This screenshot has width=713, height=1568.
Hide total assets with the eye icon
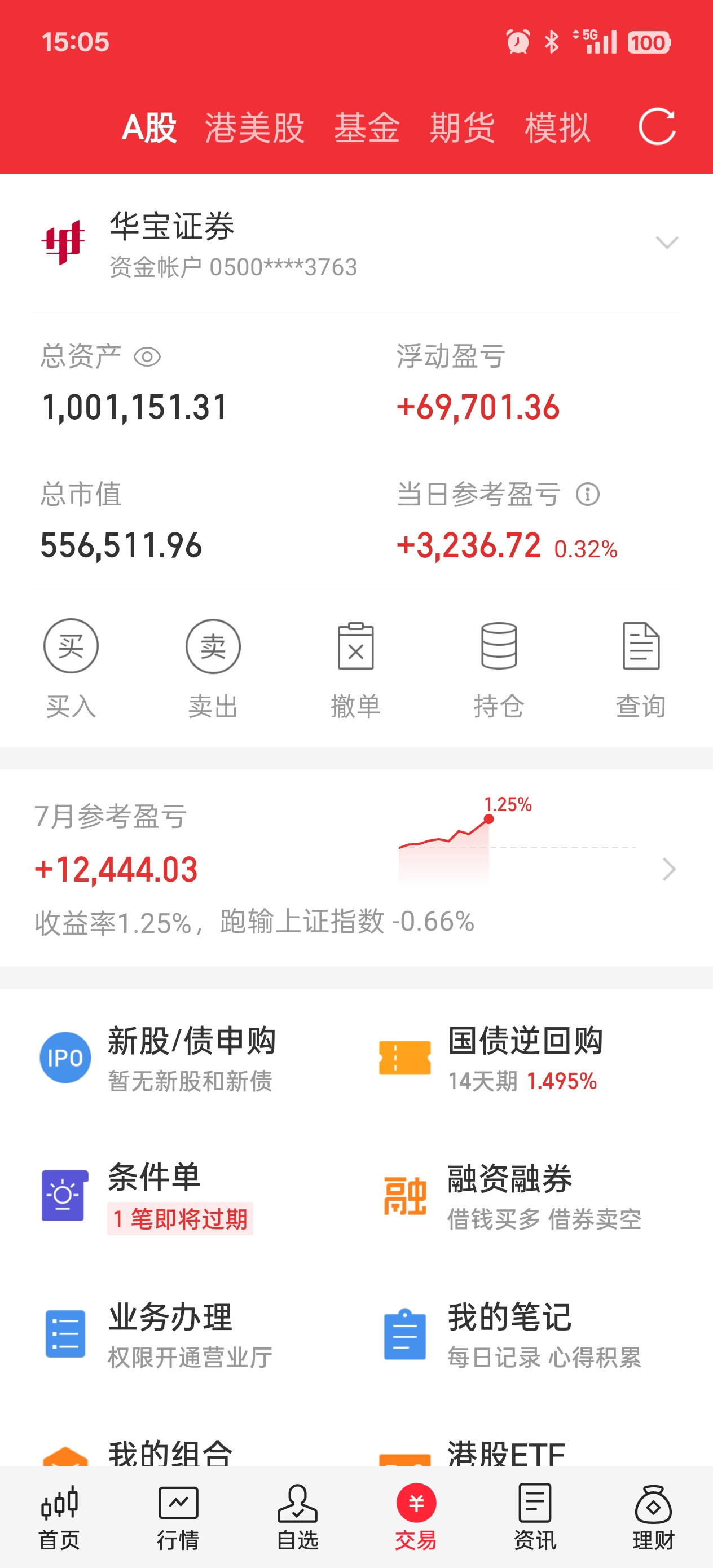point(147,356)
